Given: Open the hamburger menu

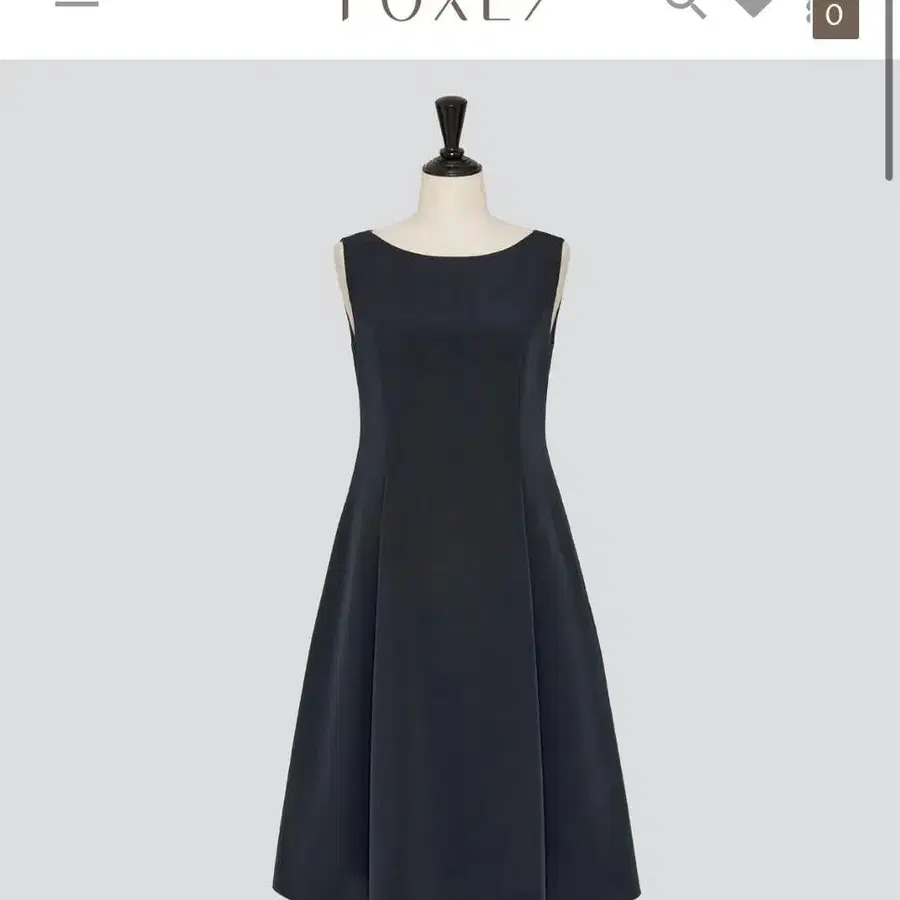Looking at the screenshot, I should click(x=76, y=4).
